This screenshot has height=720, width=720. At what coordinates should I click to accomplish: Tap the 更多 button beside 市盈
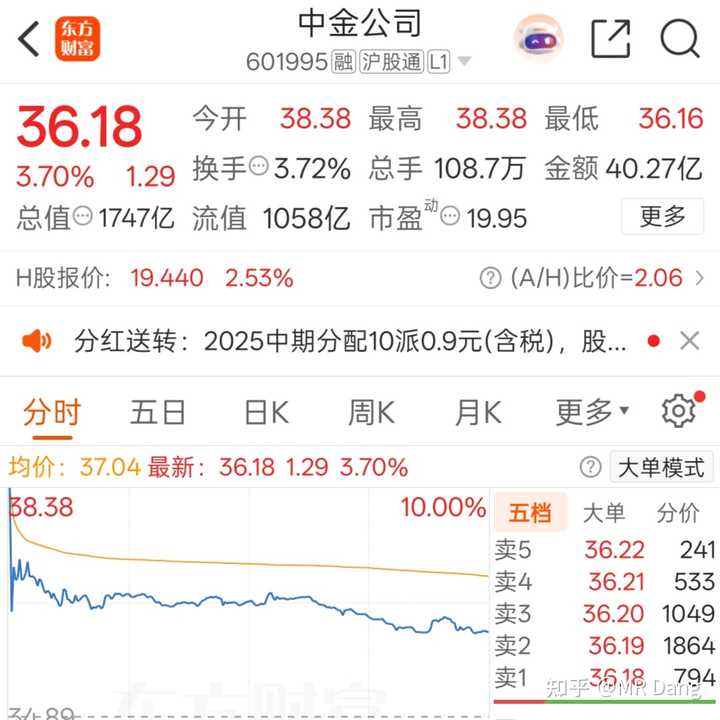tap(661, 216)
